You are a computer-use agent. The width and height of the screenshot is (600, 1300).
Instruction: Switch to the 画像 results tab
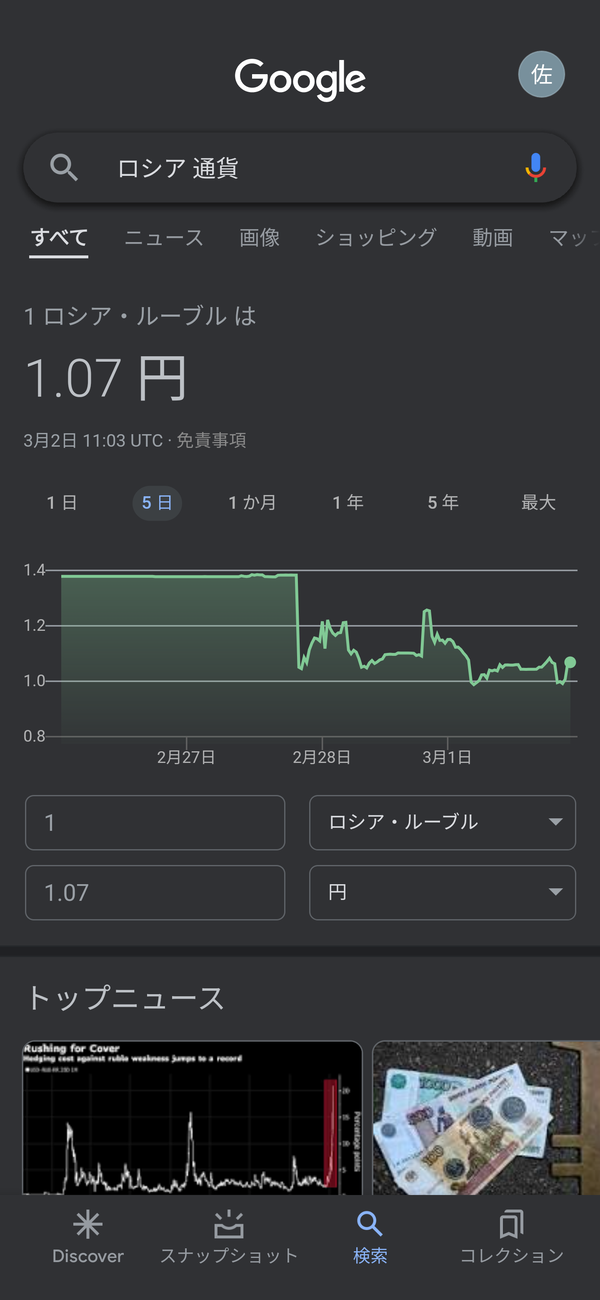coord(260,238)
